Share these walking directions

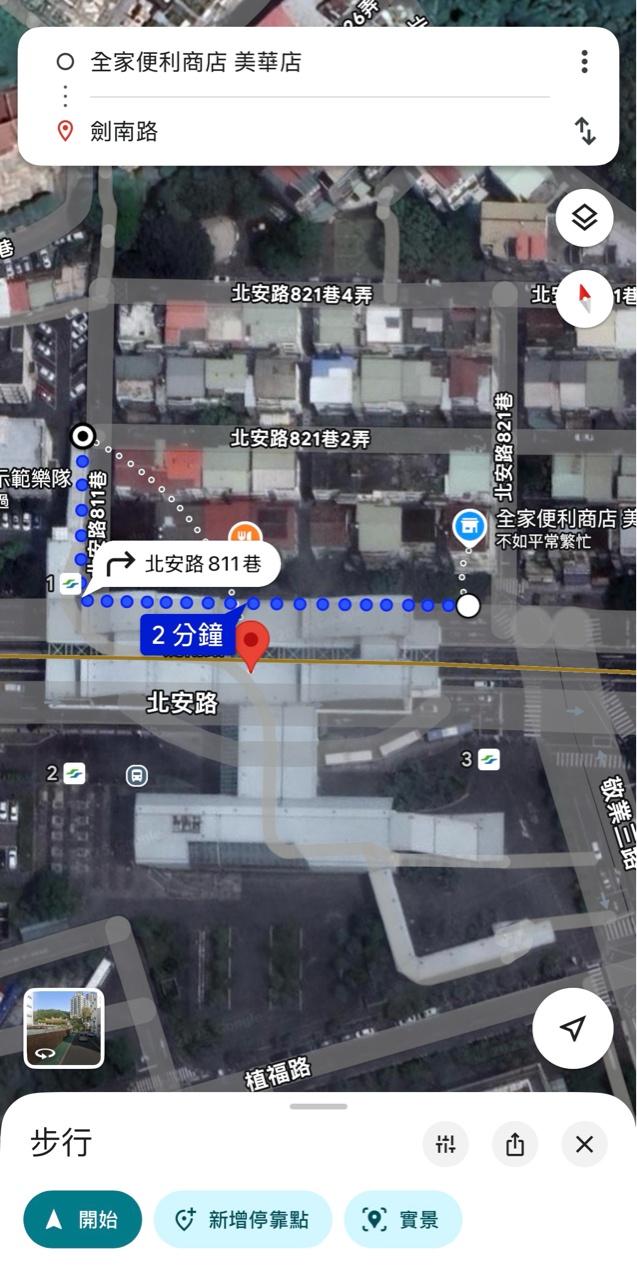click(x=515, y=1144)
